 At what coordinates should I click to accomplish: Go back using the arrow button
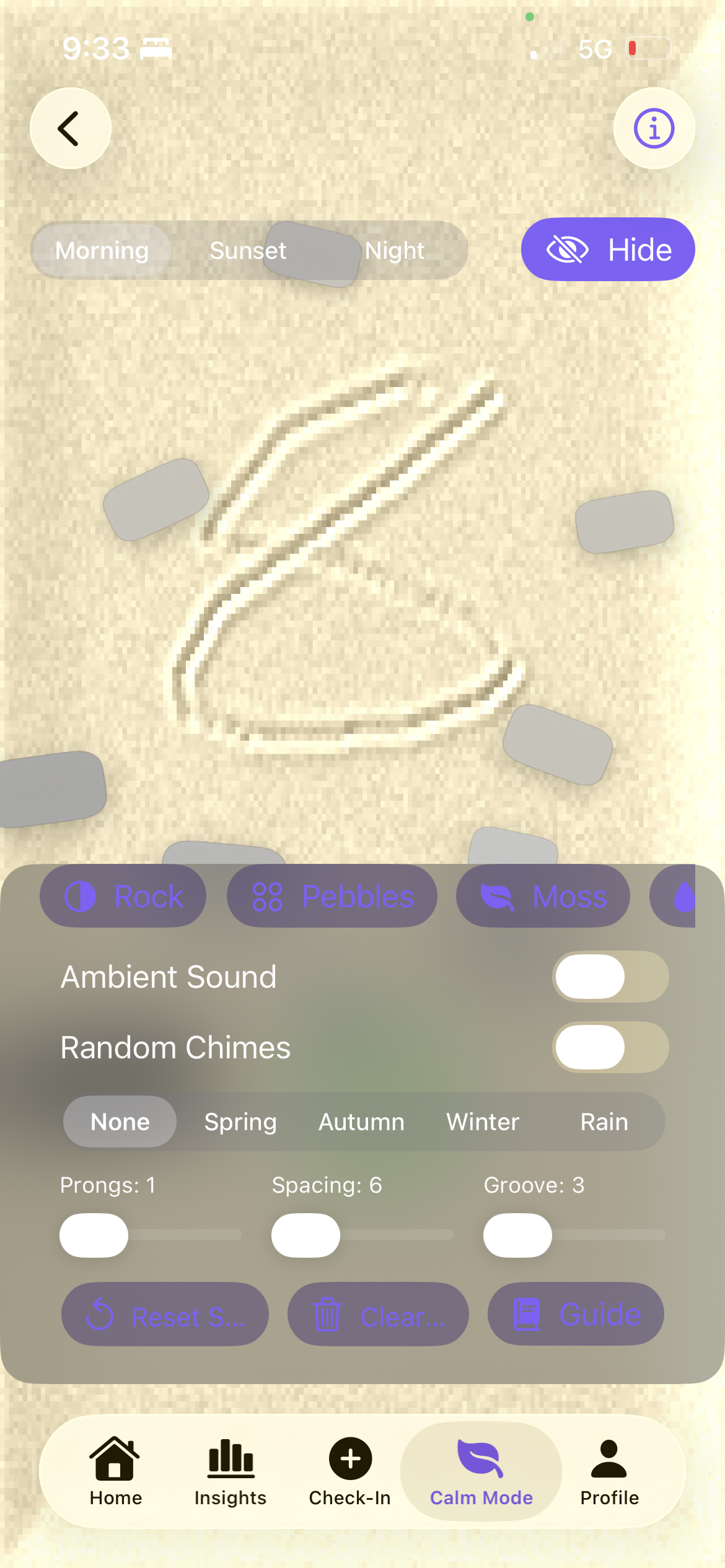click(71, 128)
